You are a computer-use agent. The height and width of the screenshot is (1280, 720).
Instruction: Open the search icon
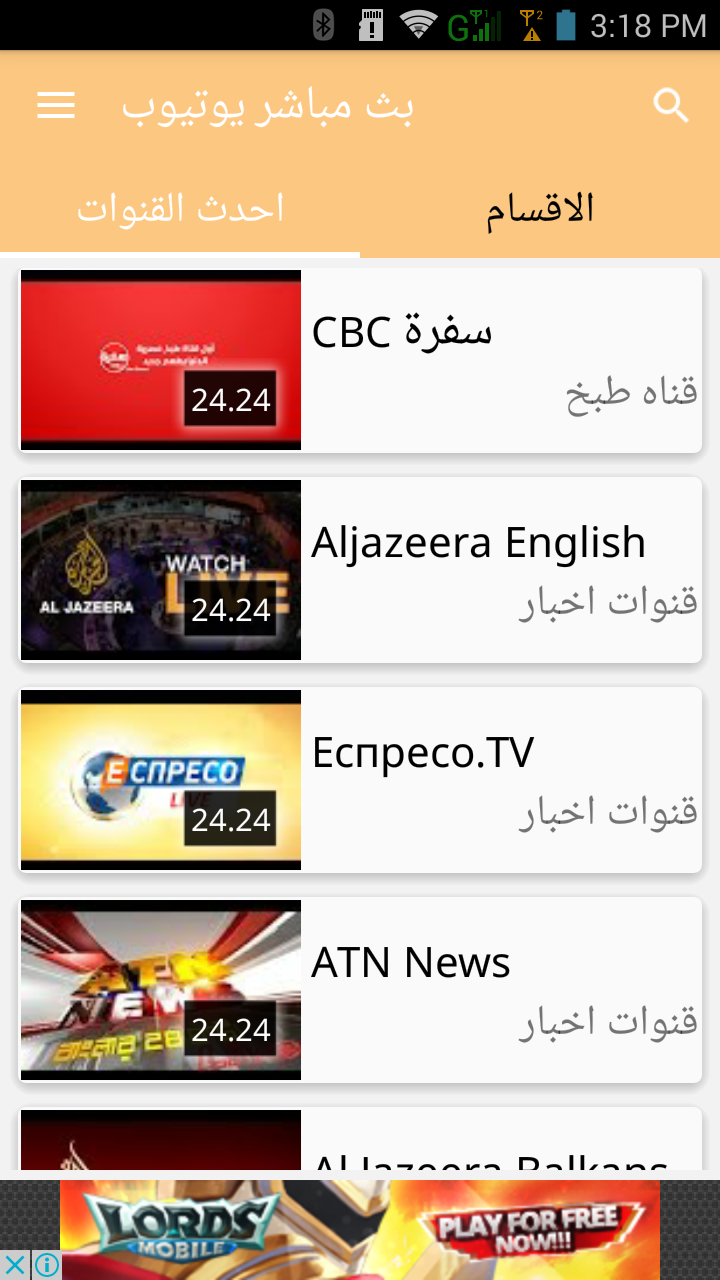[671, 105]
